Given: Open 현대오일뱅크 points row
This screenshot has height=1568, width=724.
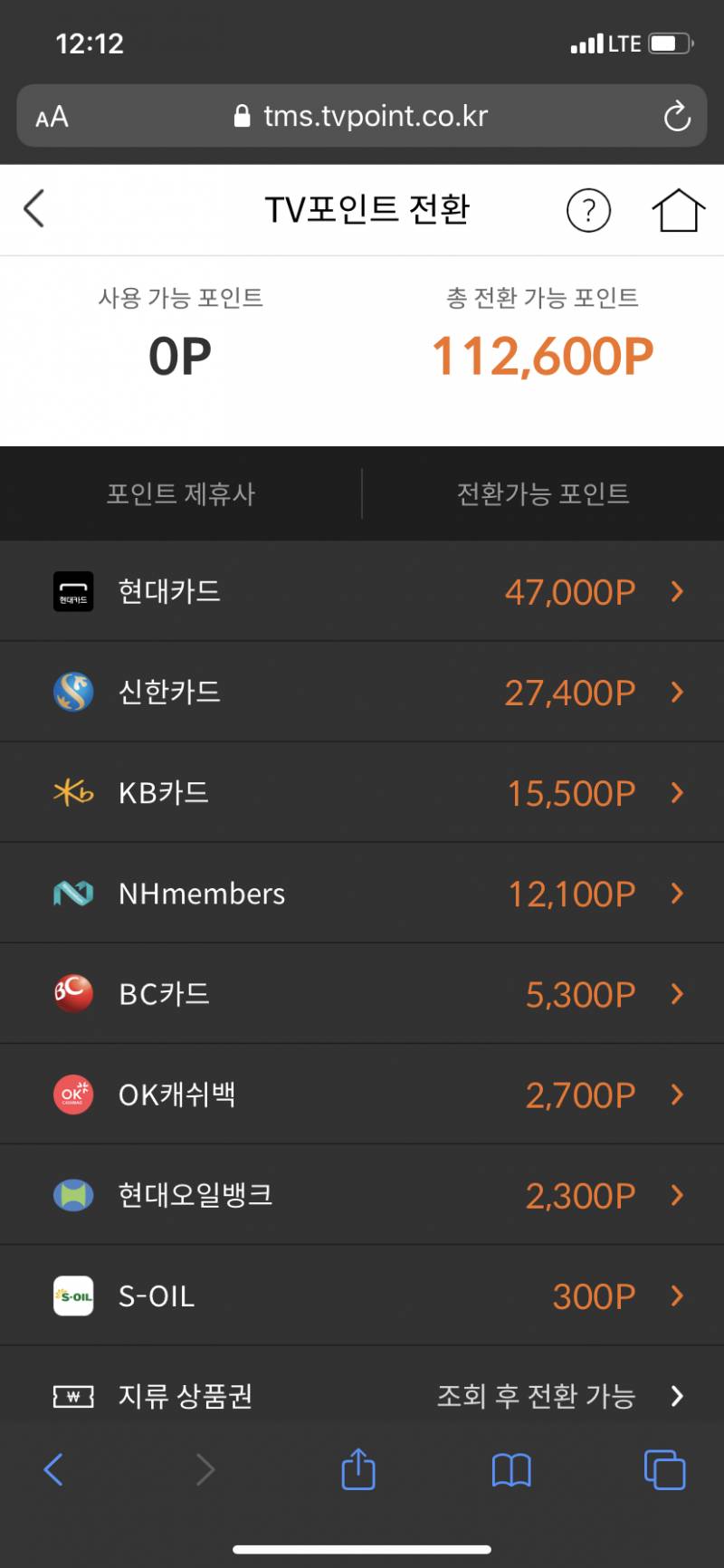Looking at the screenshot, I should [x=362, y=1195].
